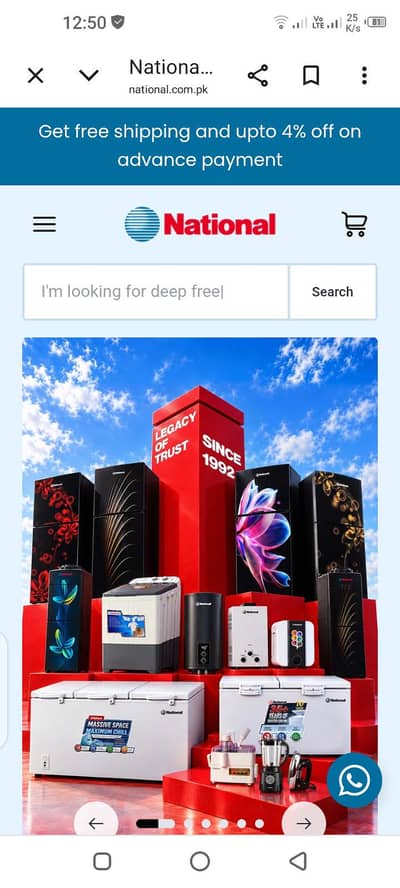Advance to next slide with right arrow
The width and height of the screenshot is (400, 888).
pyautogui.click(x=304, y=823)
